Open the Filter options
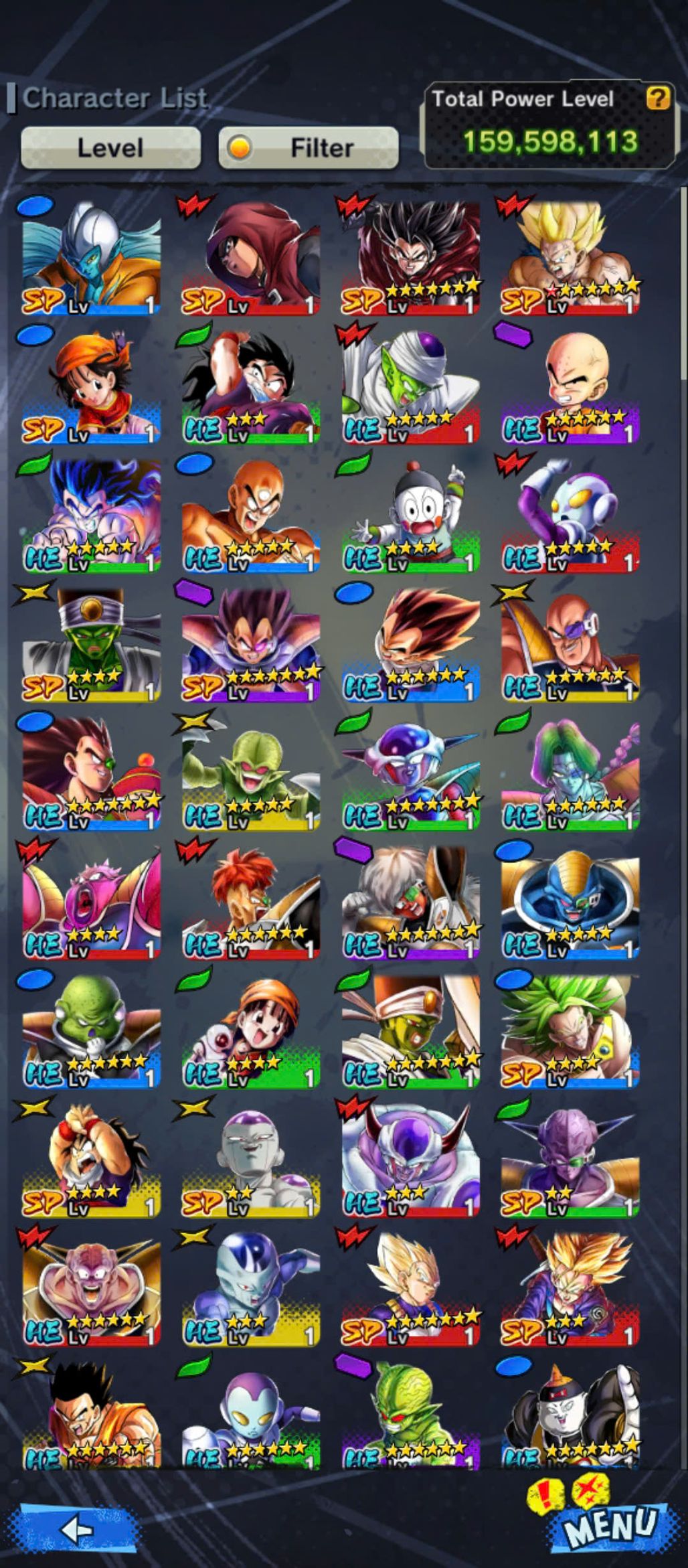The width and height of the screenshot is (688, 1568). pyautogui.click(x=309, y=147)
